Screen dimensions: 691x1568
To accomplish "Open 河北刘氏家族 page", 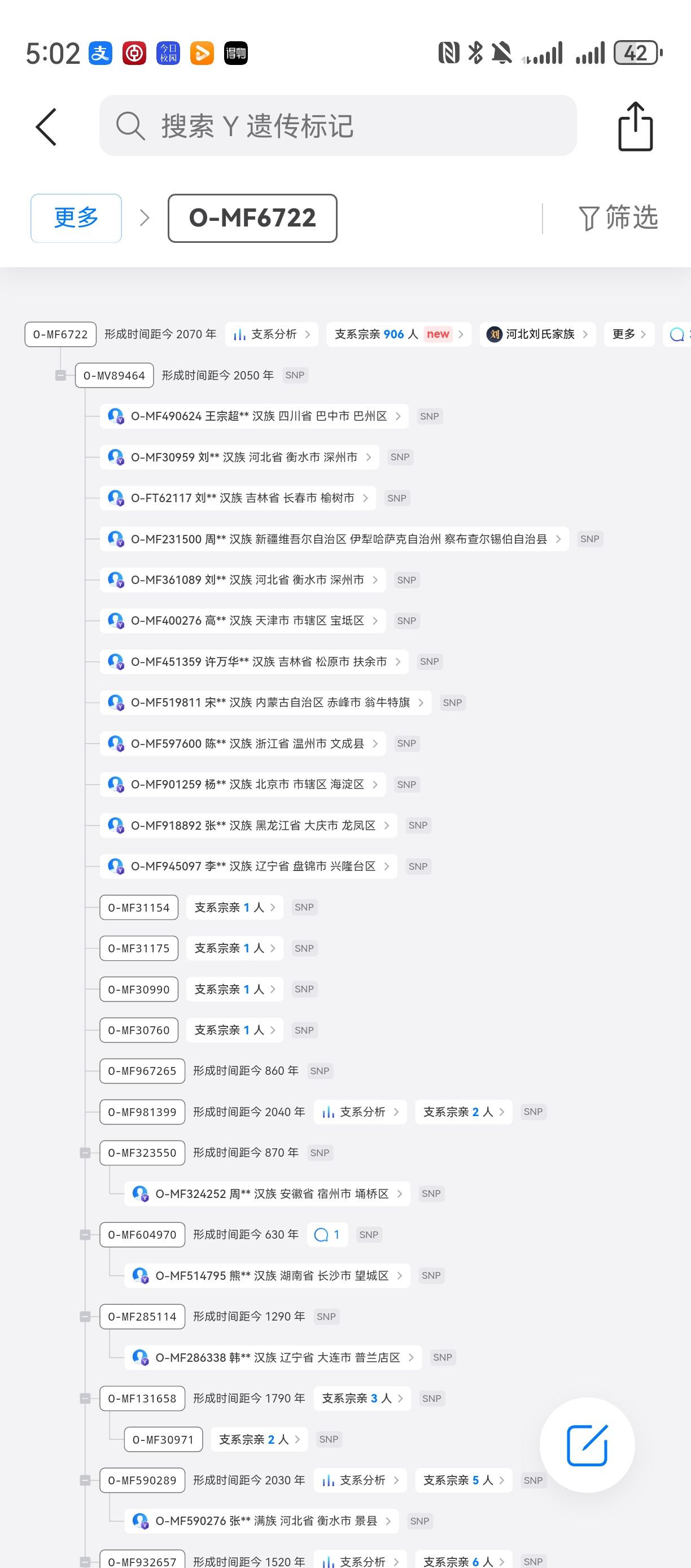I will point(537,334).
